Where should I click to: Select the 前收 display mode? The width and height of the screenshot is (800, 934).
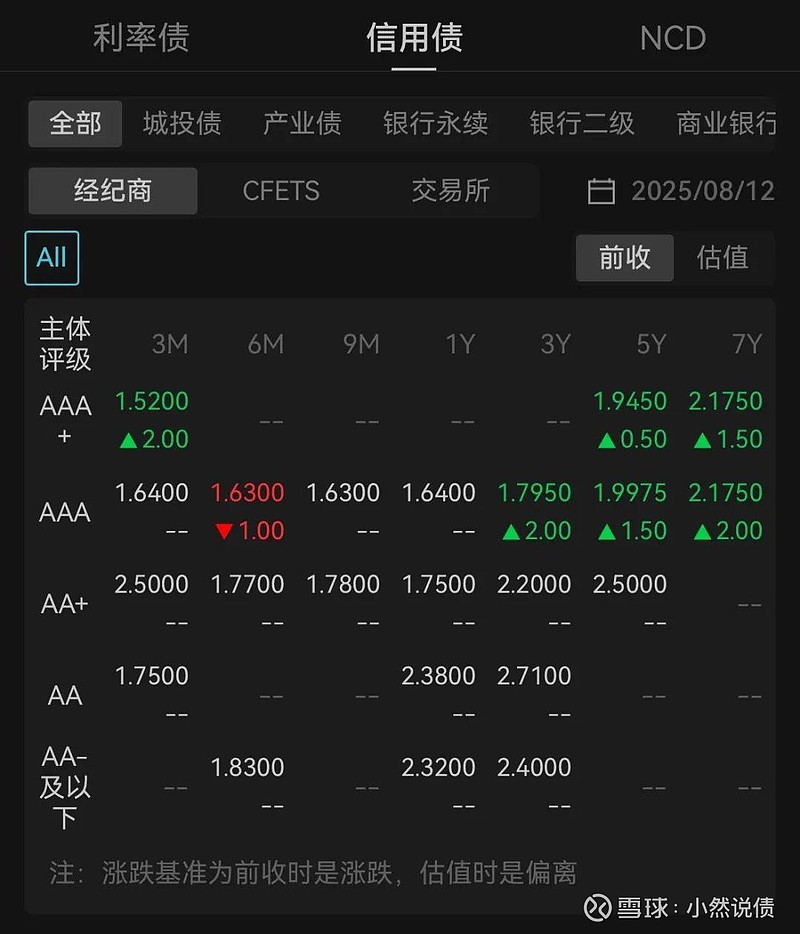(x=624, y=258)
